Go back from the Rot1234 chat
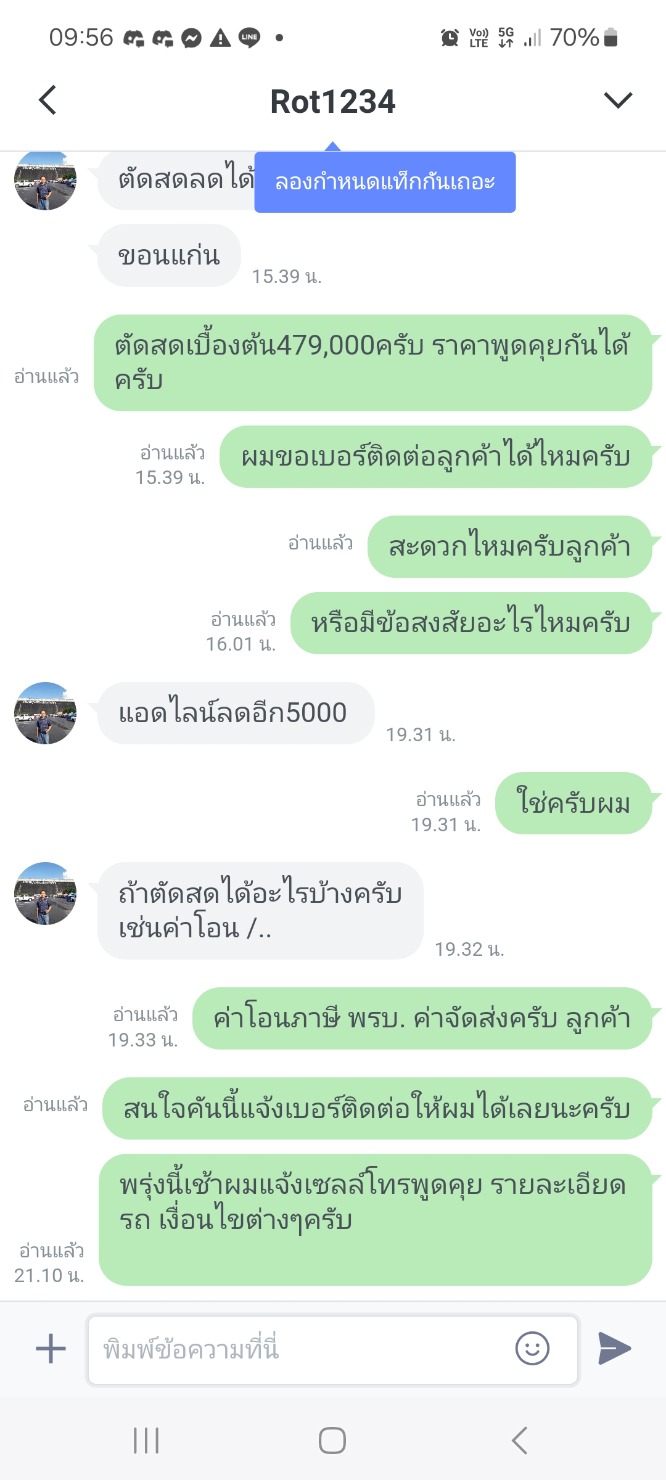This screenshot has height=1480, width=666. [47, 100]
